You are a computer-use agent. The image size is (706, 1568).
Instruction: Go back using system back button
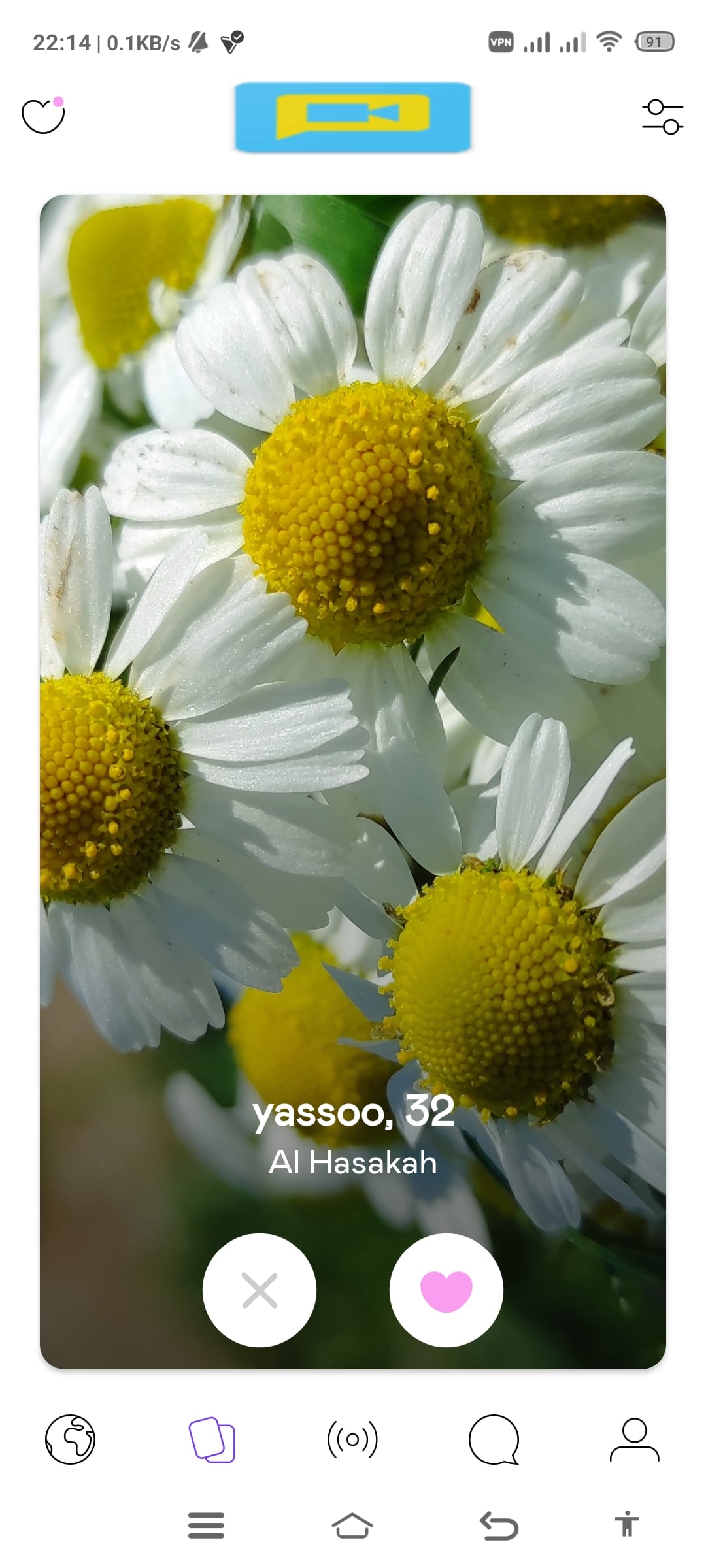point(499,1526)
